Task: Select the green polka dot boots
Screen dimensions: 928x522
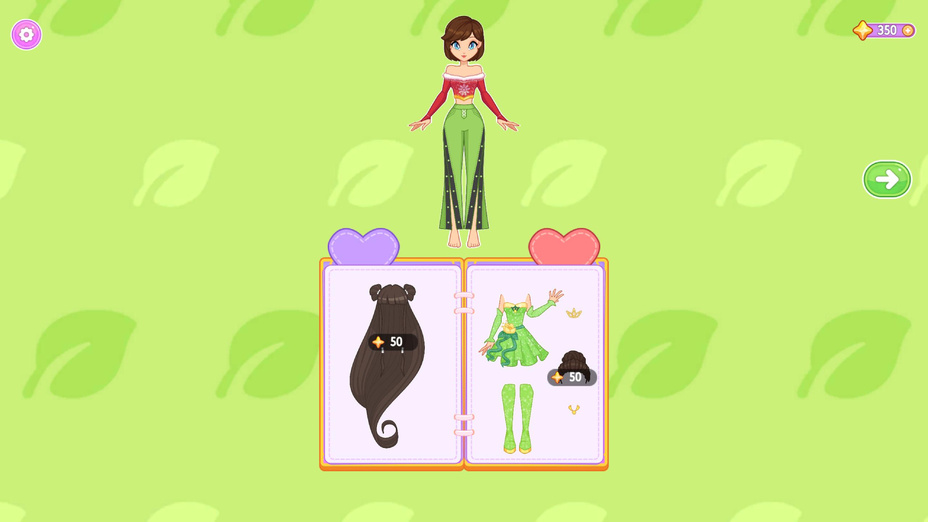Action: tap(517, 417)
